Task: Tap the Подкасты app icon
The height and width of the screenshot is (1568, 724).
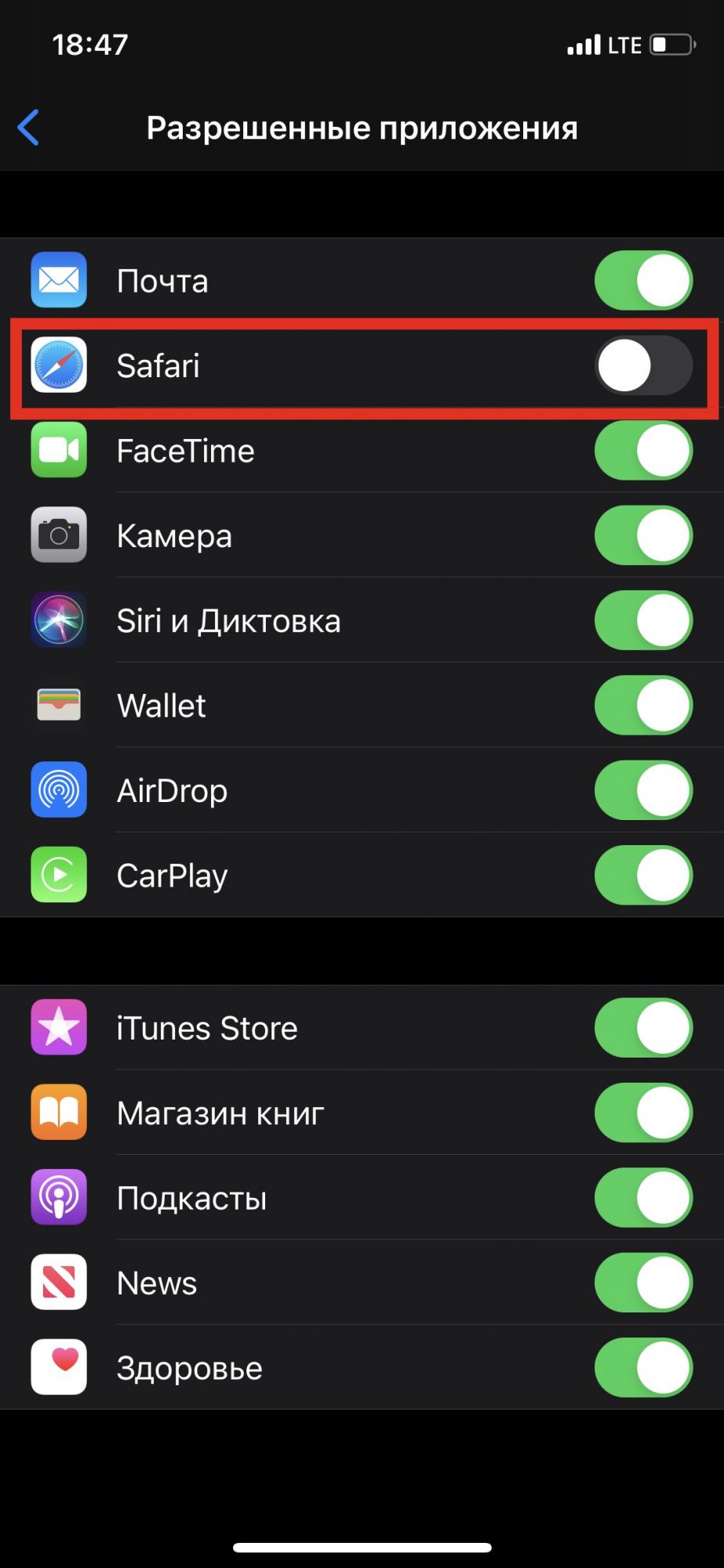Action: click(58, 1197)
